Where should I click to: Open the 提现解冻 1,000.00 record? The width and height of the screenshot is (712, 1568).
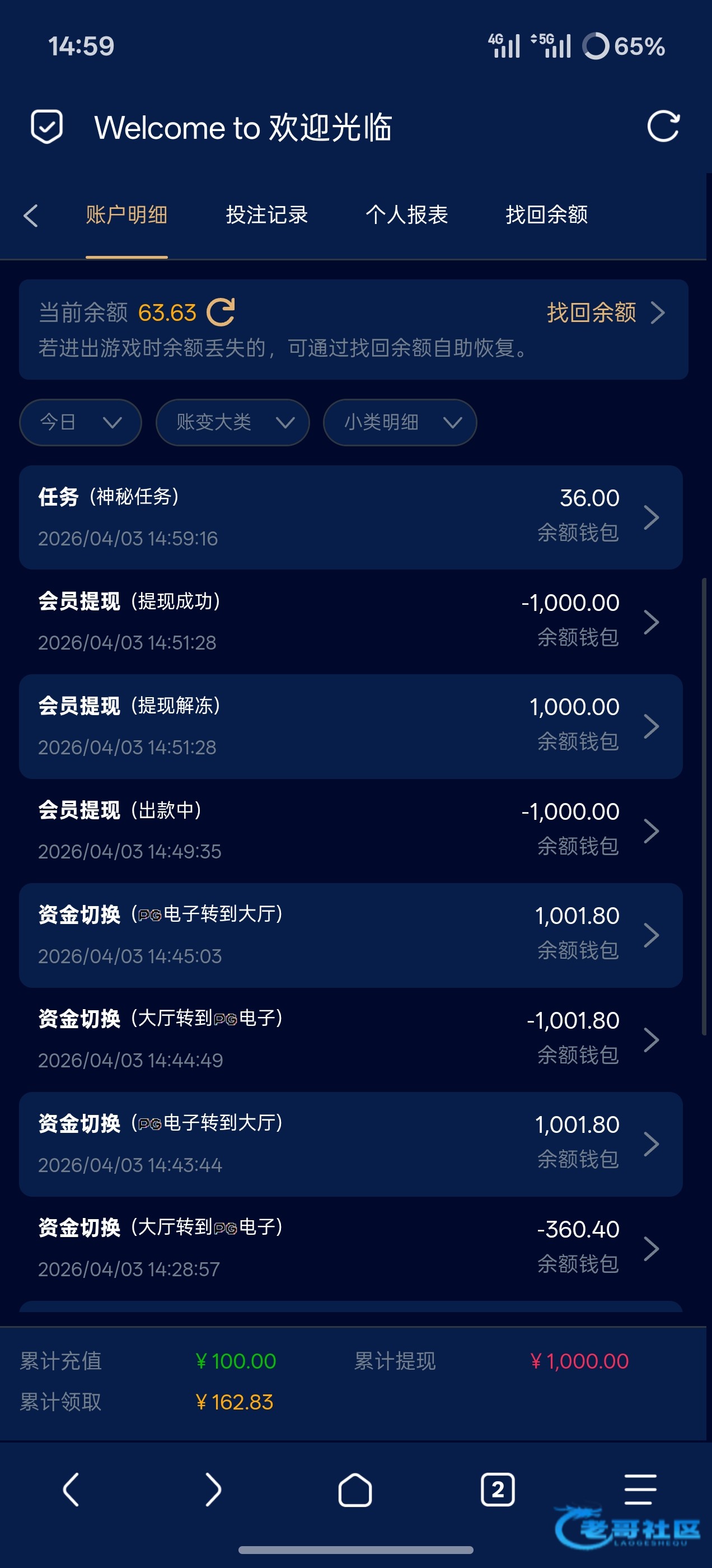tap(350, 726)
